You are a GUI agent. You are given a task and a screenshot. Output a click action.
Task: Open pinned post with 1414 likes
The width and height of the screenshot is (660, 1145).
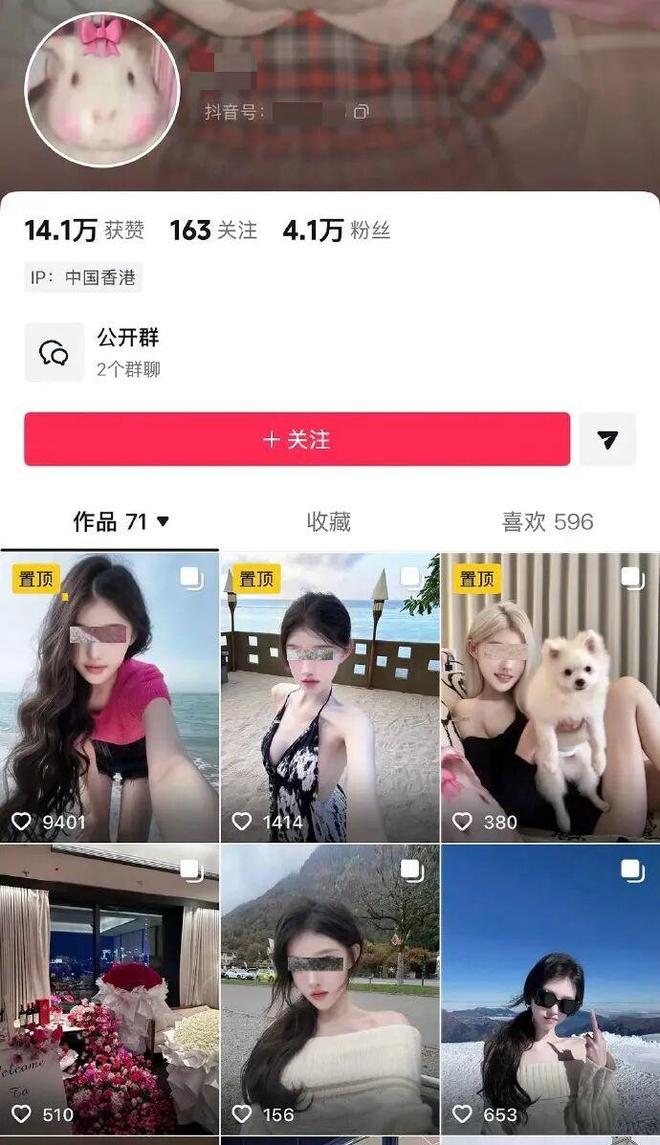(329, 698)
